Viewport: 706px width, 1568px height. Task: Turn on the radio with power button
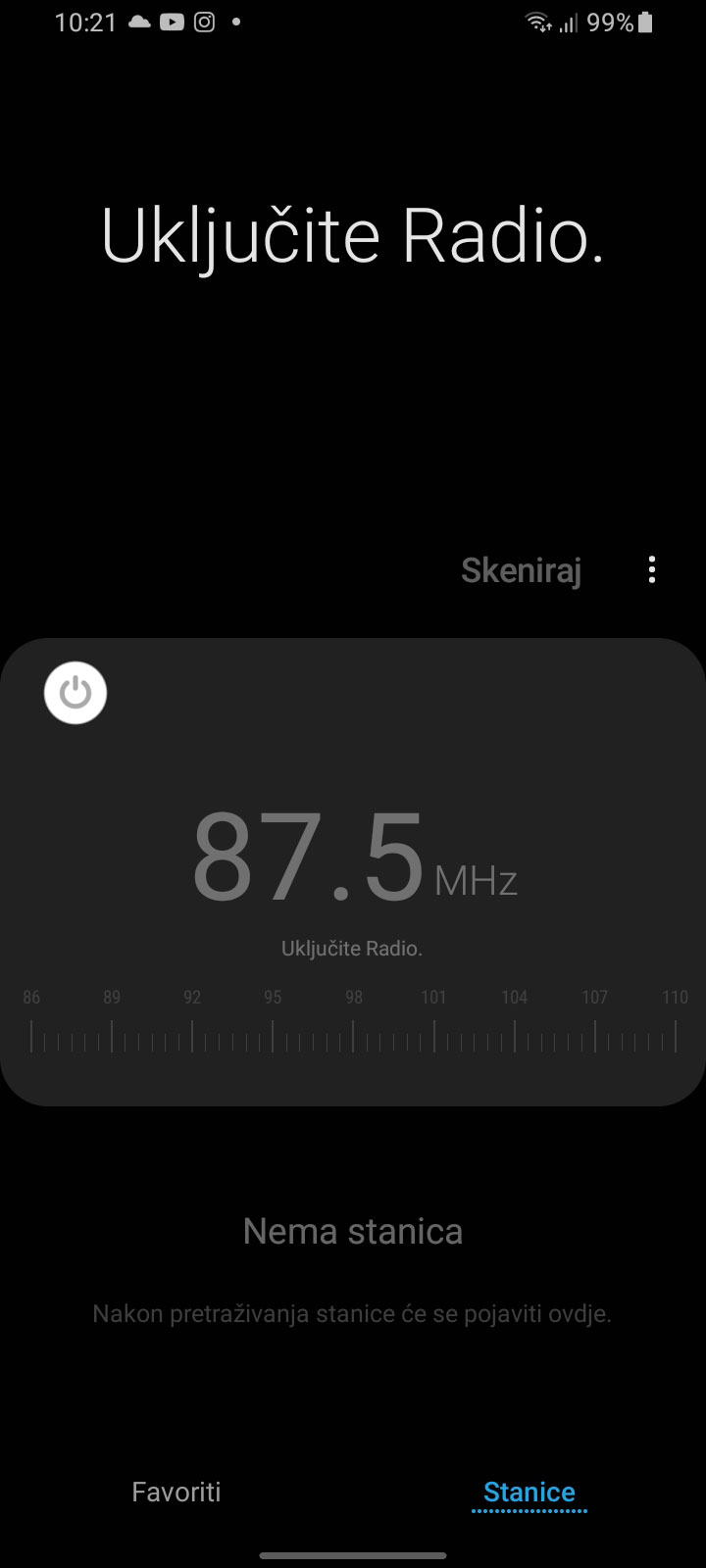tap(76, 693)
